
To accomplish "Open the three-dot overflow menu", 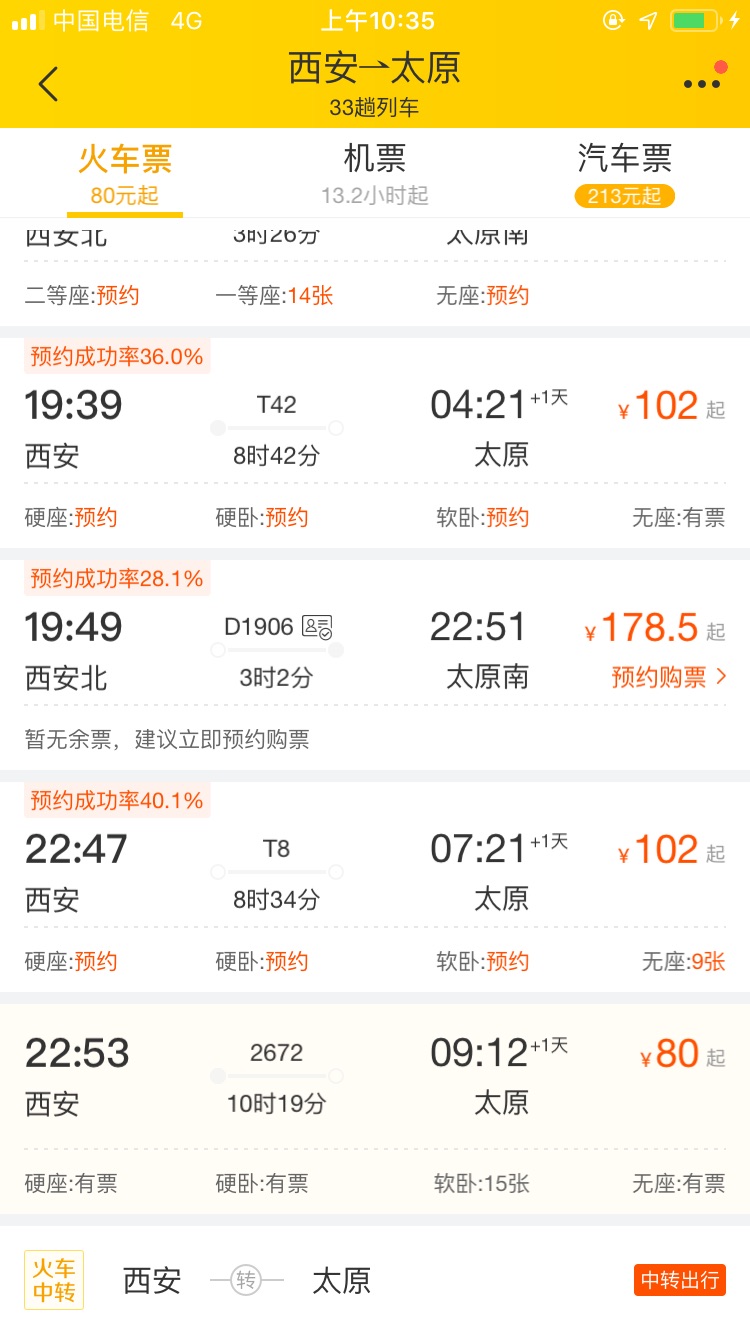I will pyautogui.click(x=702, y=84).
